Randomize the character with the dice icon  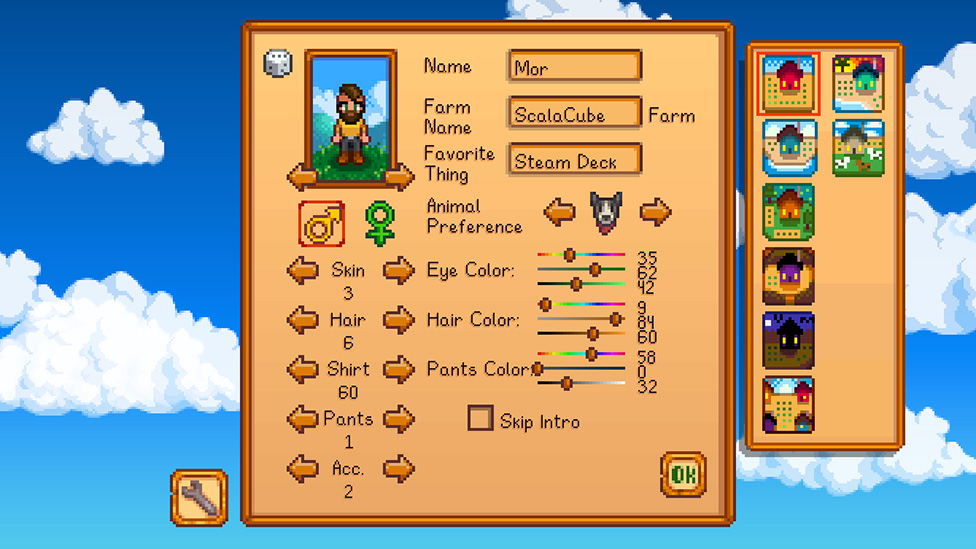[x=278, y=65]
